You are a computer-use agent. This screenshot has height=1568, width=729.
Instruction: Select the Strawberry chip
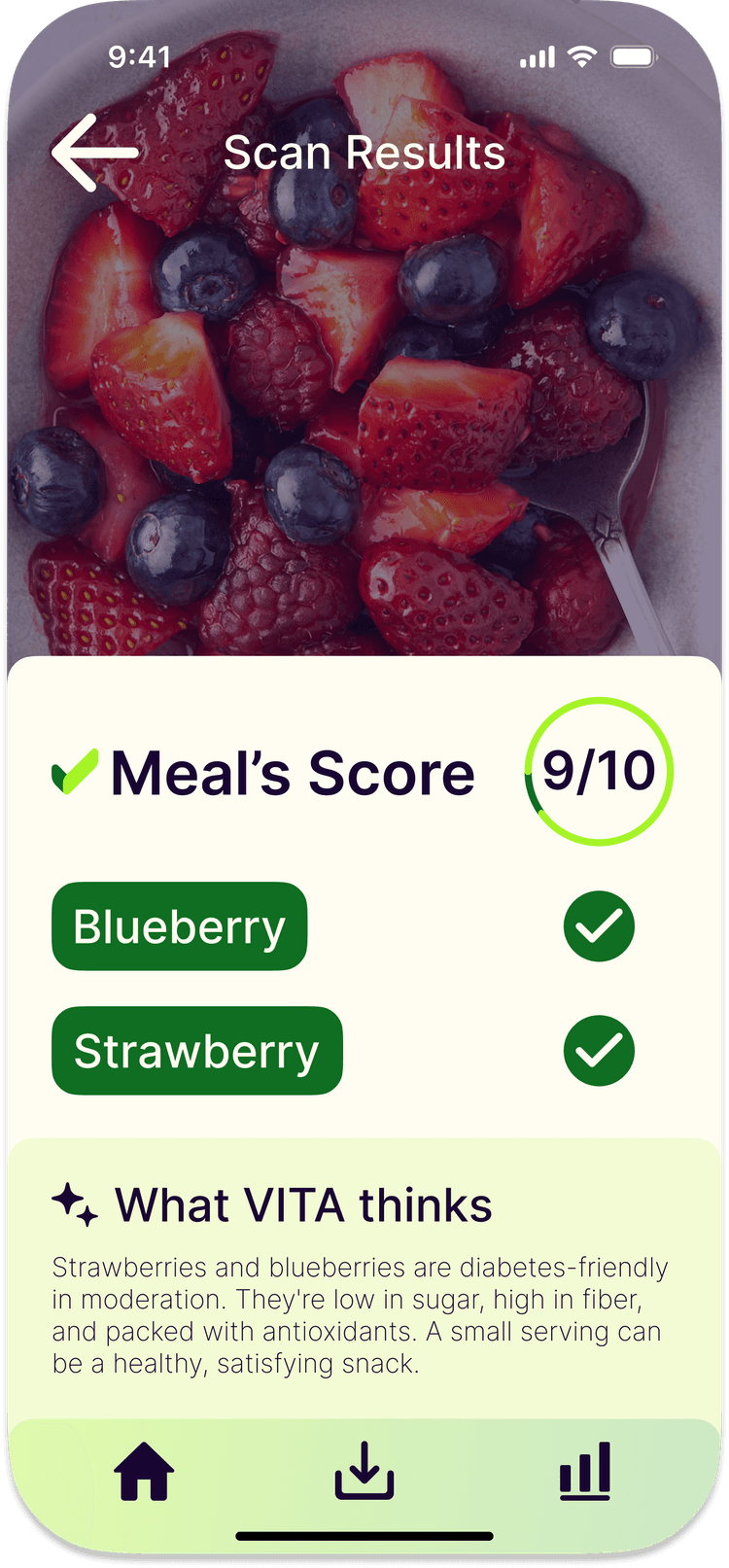pos(197,1051)
